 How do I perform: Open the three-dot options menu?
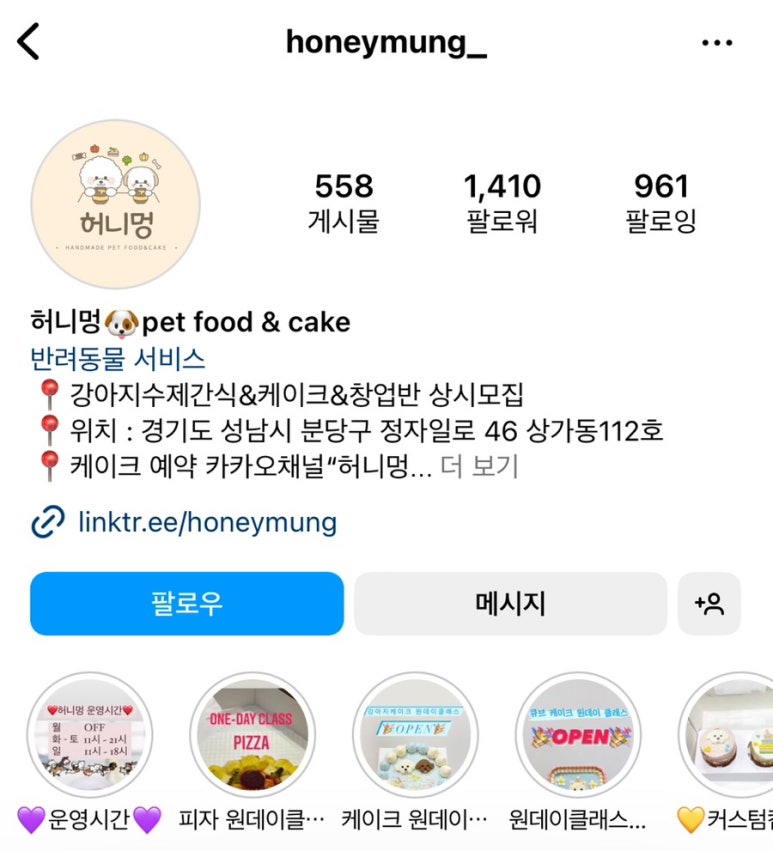pos(717,43)
